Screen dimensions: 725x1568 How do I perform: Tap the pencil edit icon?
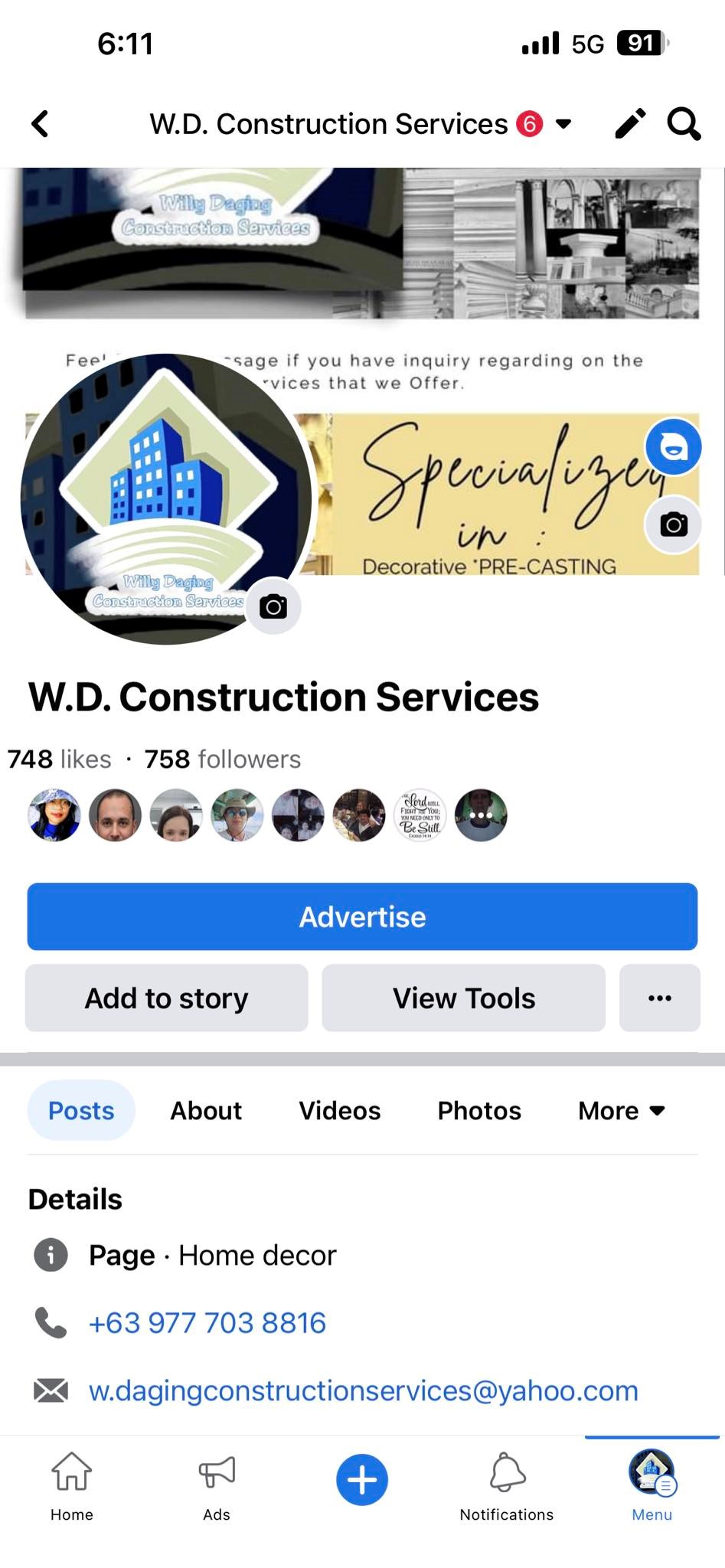(x=630, y=124)
